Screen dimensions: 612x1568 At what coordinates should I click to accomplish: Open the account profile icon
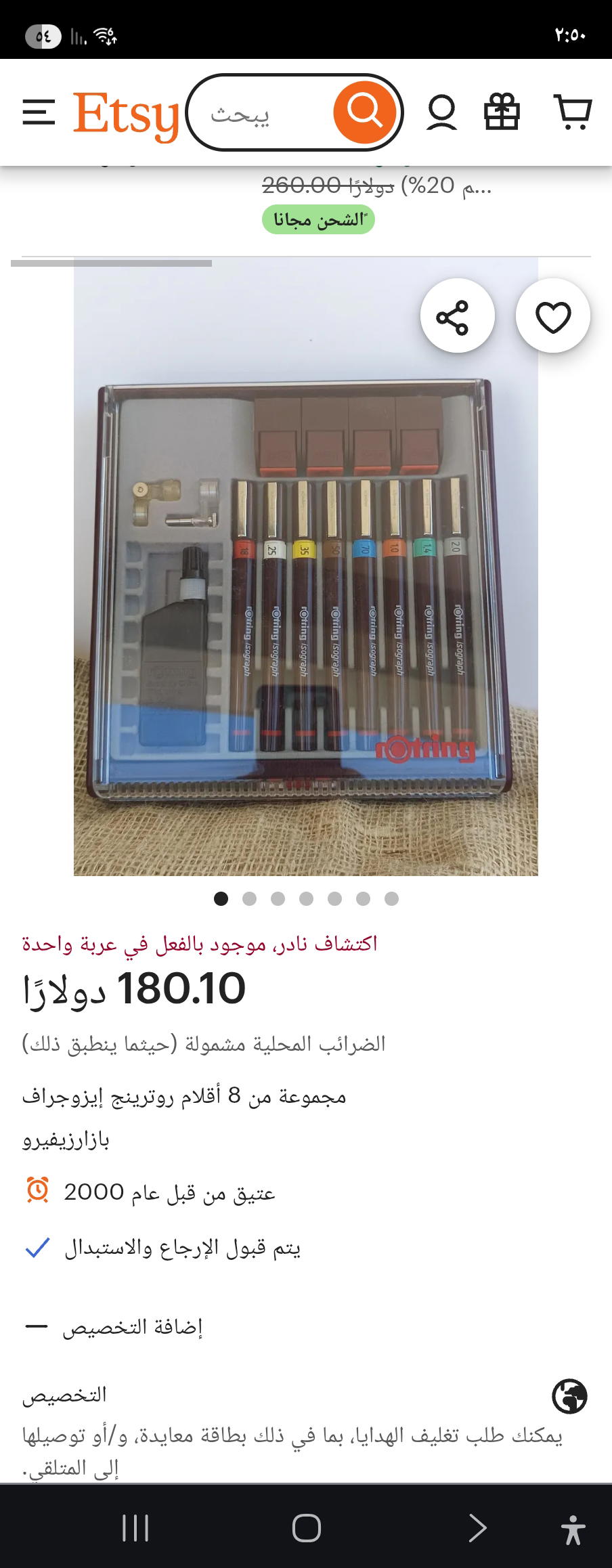click(441, 112)
